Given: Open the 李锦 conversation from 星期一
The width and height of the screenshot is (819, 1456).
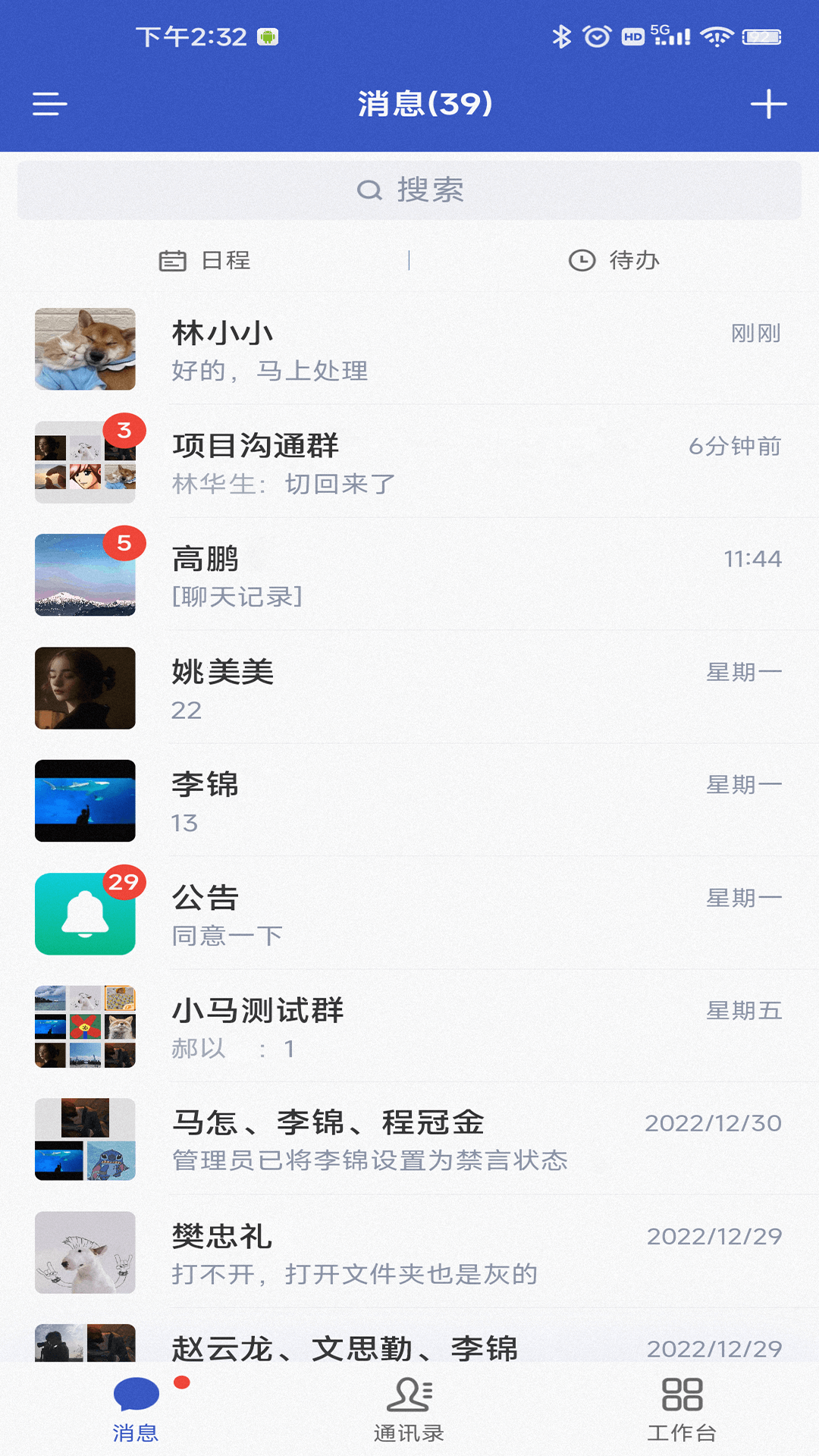Looking at the screenshot, I should click(409, 801).
